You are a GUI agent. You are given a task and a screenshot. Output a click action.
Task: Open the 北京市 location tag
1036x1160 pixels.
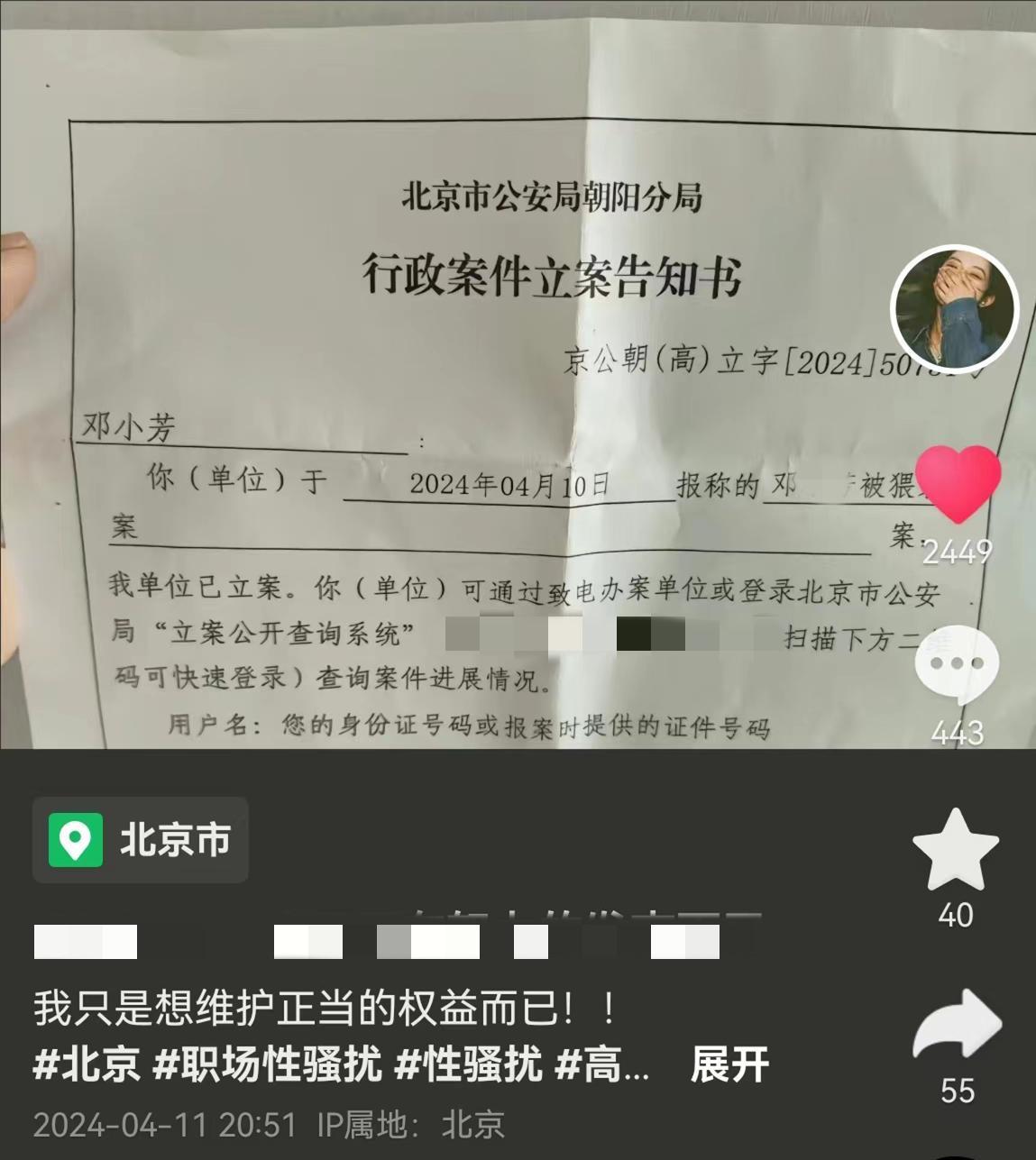pyautogui.click(x=141, y=840)
